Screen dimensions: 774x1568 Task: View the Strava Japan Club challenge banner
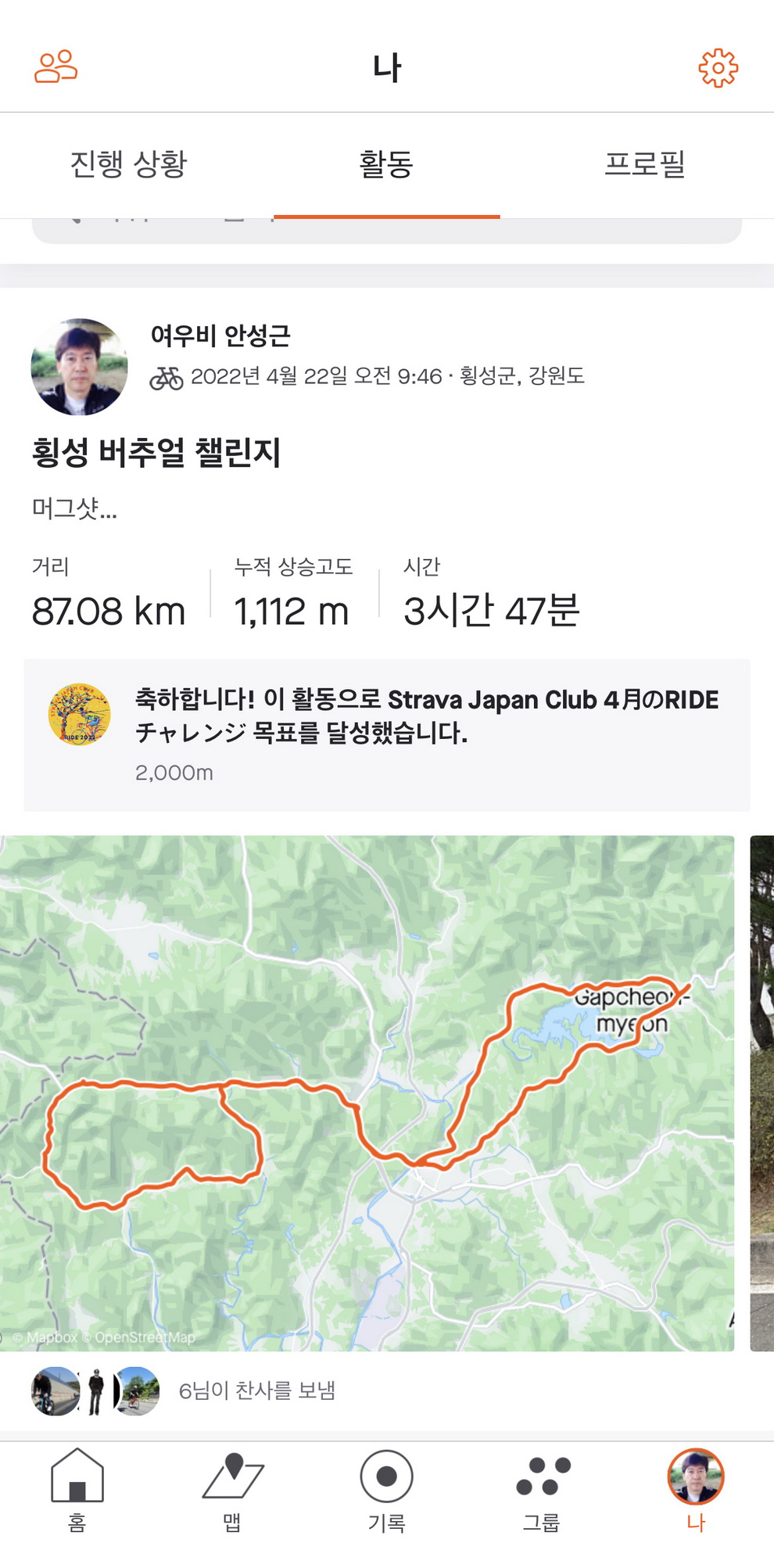[x=386, y=734]
